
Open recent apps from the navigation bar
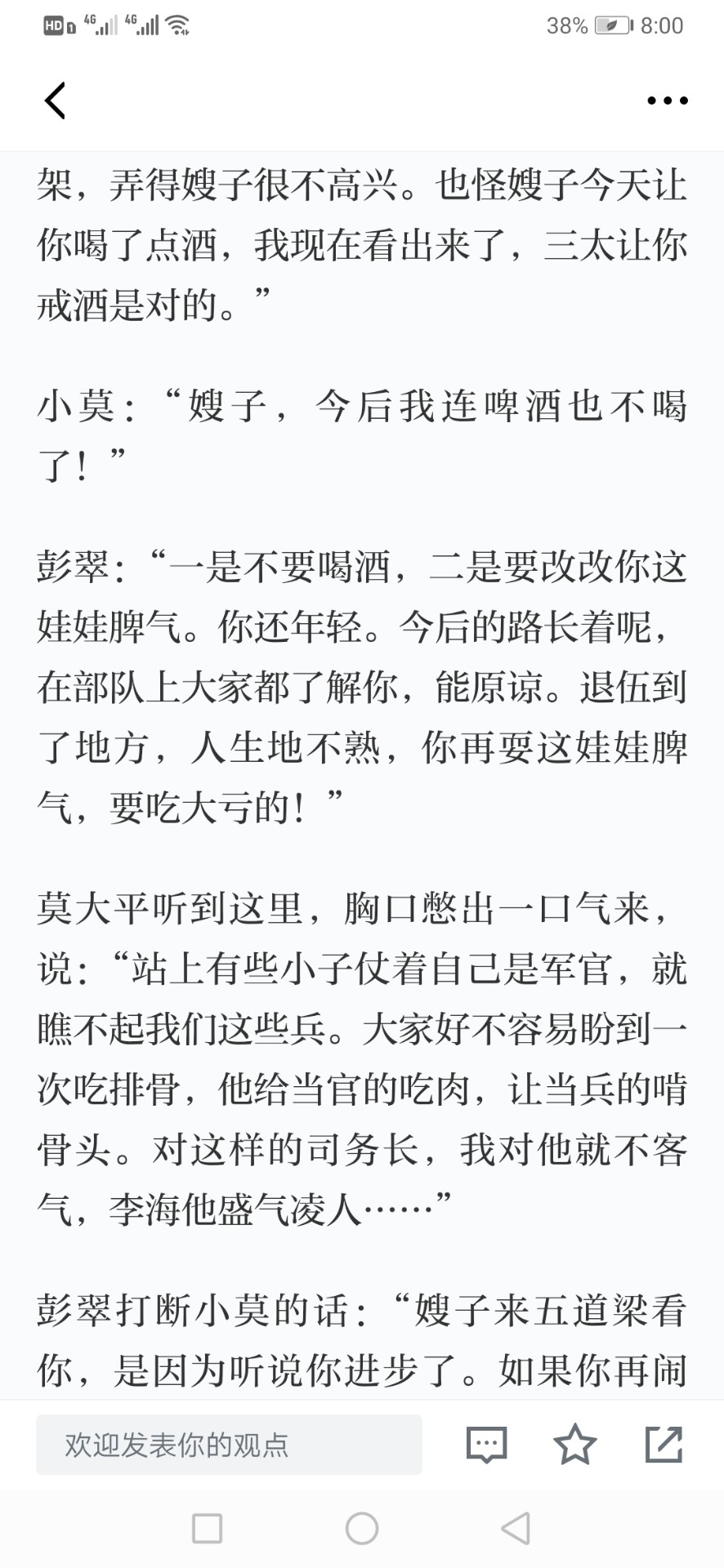207,1528
